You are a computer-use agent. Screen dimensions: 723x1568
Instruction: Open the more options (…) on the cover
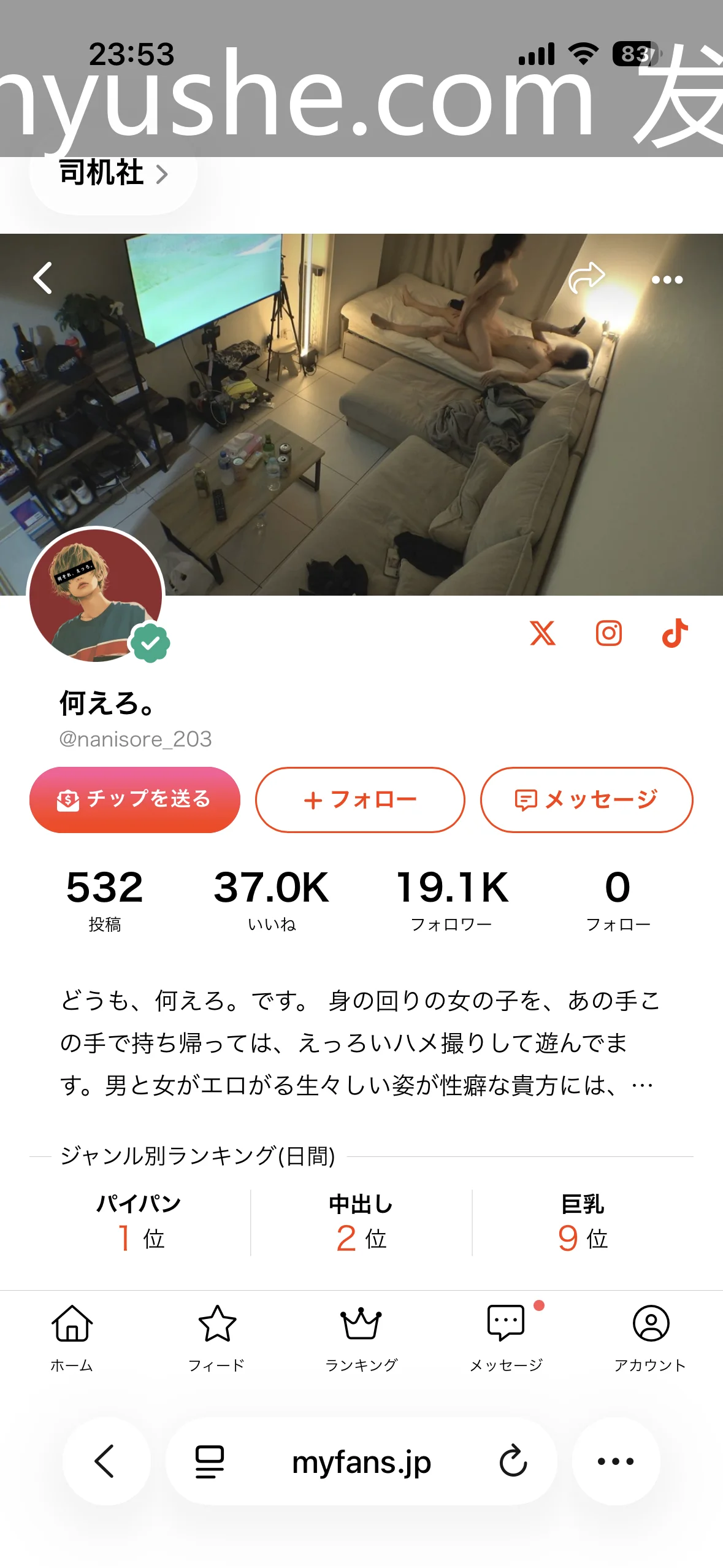pos(667,279)
